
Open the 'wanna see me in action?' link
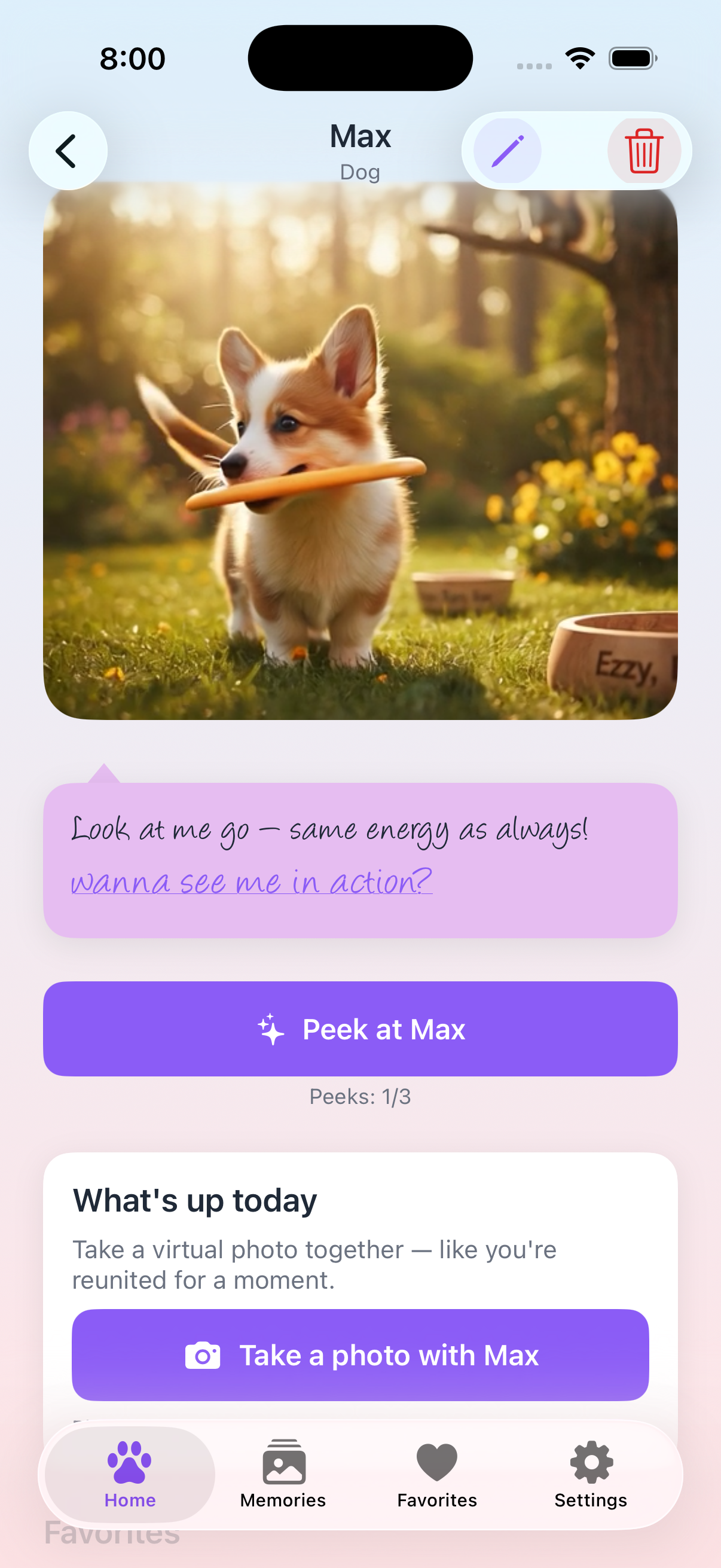tap(251, 881)
